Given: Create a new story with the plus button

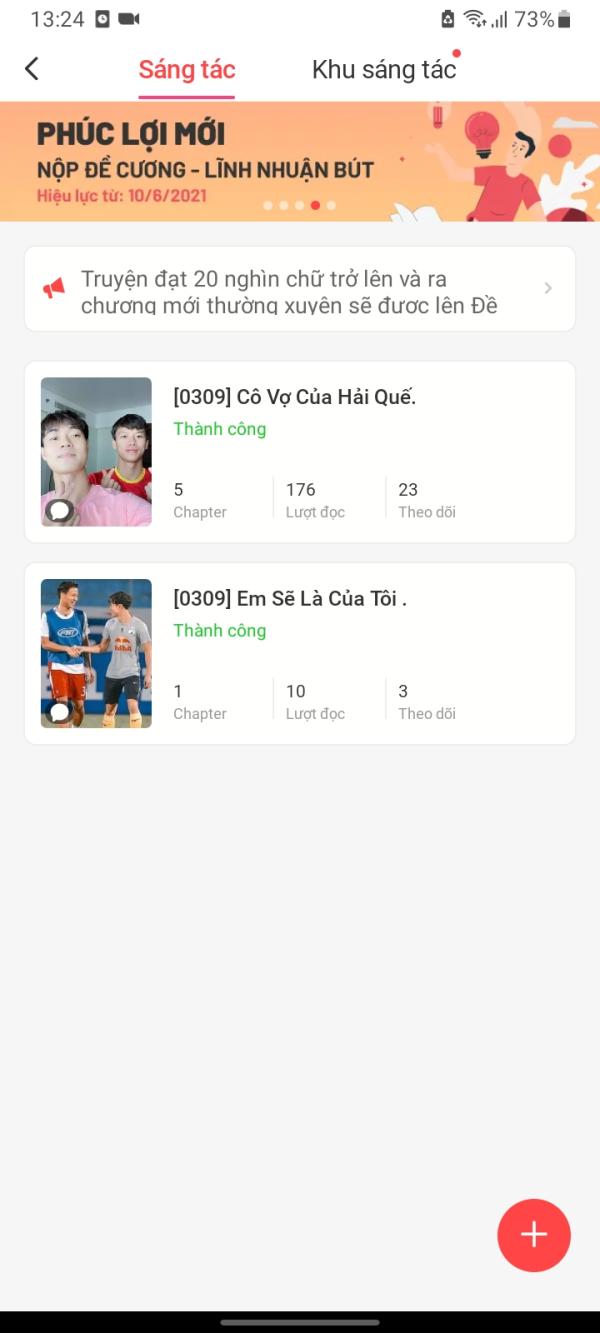Looking at the screenshot, I should (x=534, y=1235).
